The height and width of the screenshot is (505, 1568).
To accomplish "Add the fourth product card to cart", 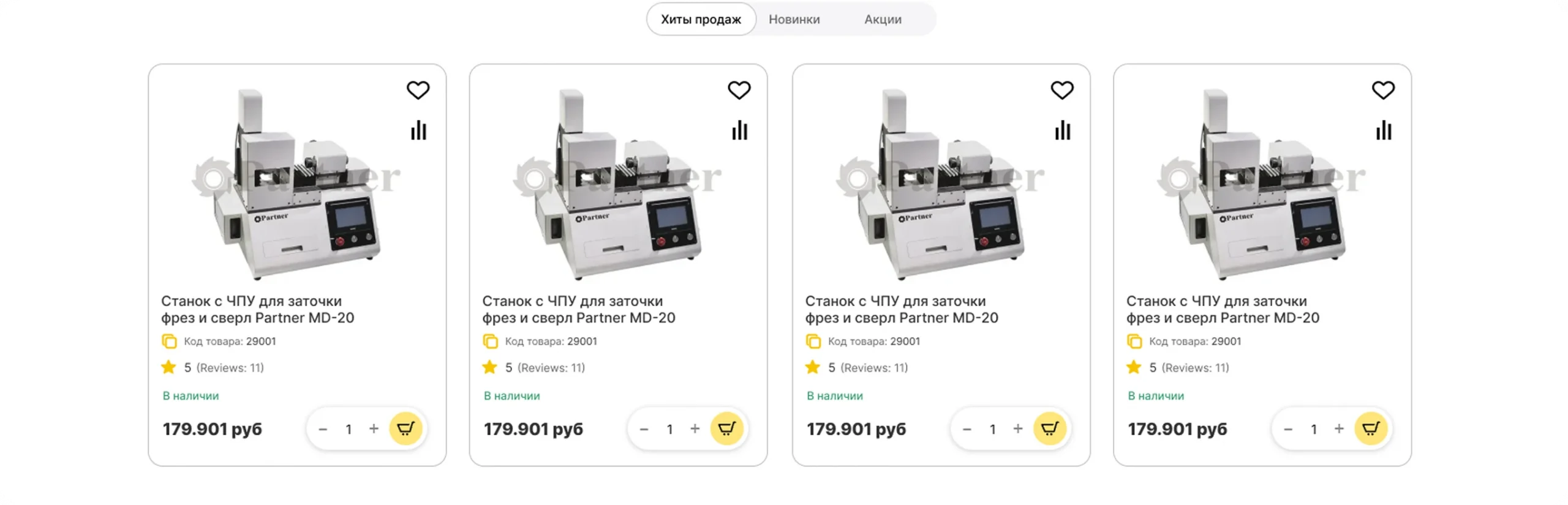I will [1370, 428].
